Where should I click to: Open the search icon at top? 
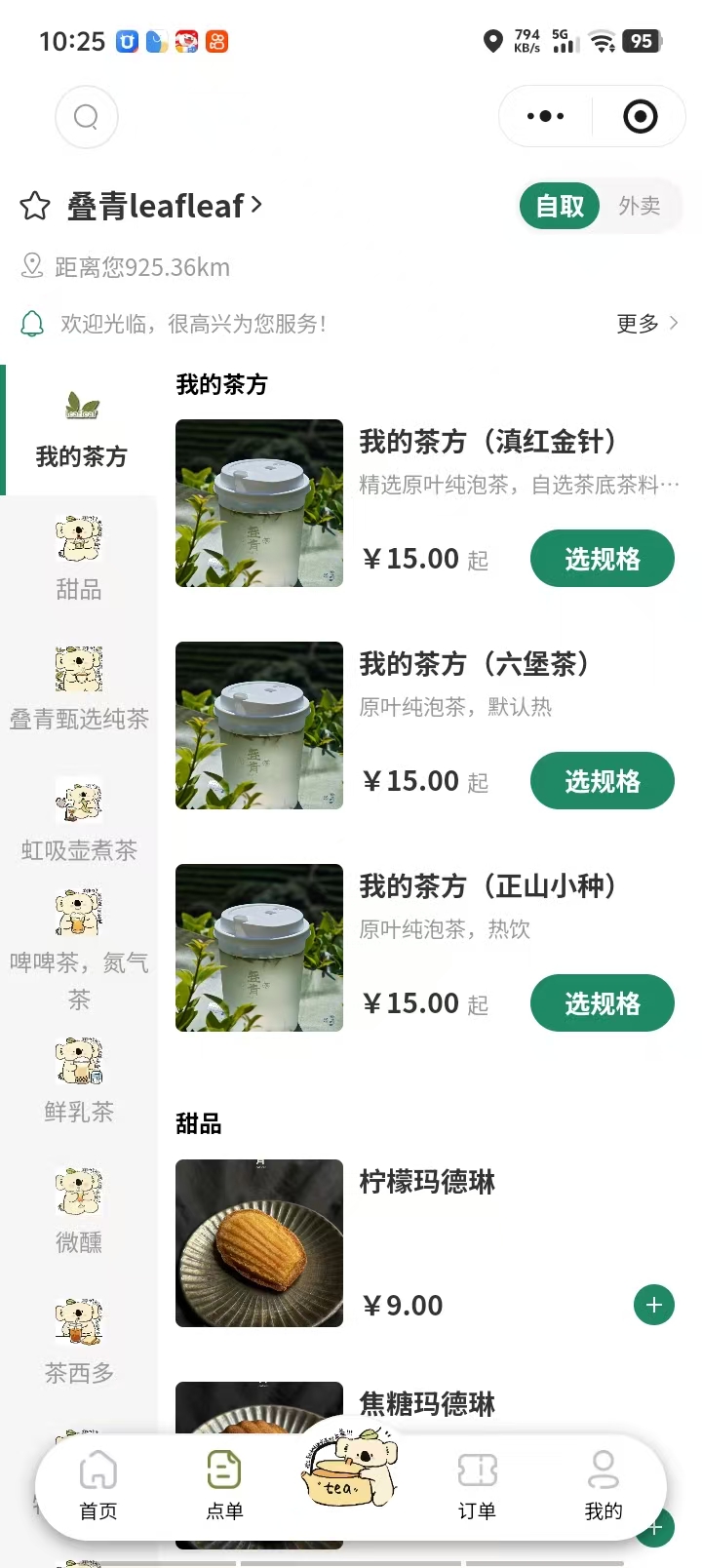87,117
